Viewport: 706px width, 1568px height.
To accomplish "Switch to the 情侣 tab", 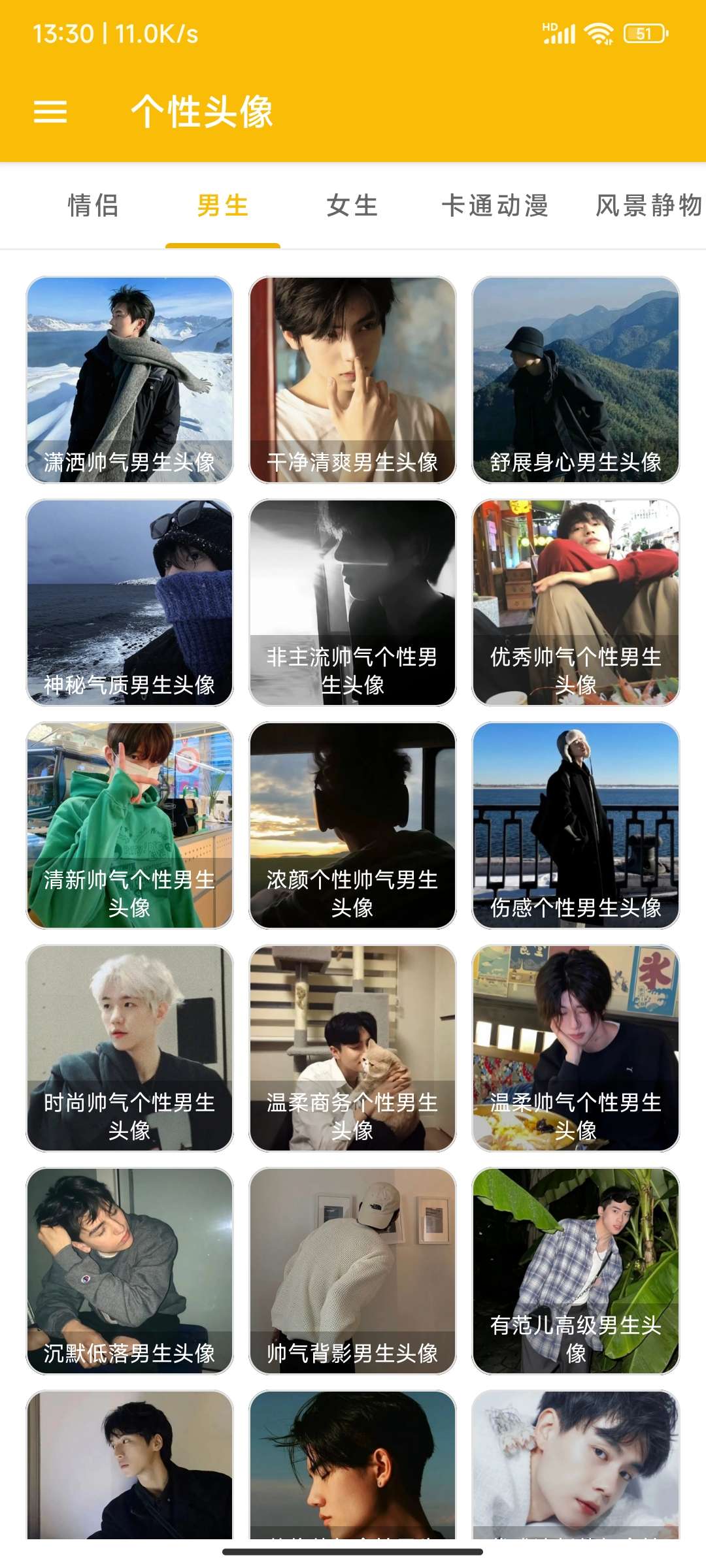I will (93, 206).
